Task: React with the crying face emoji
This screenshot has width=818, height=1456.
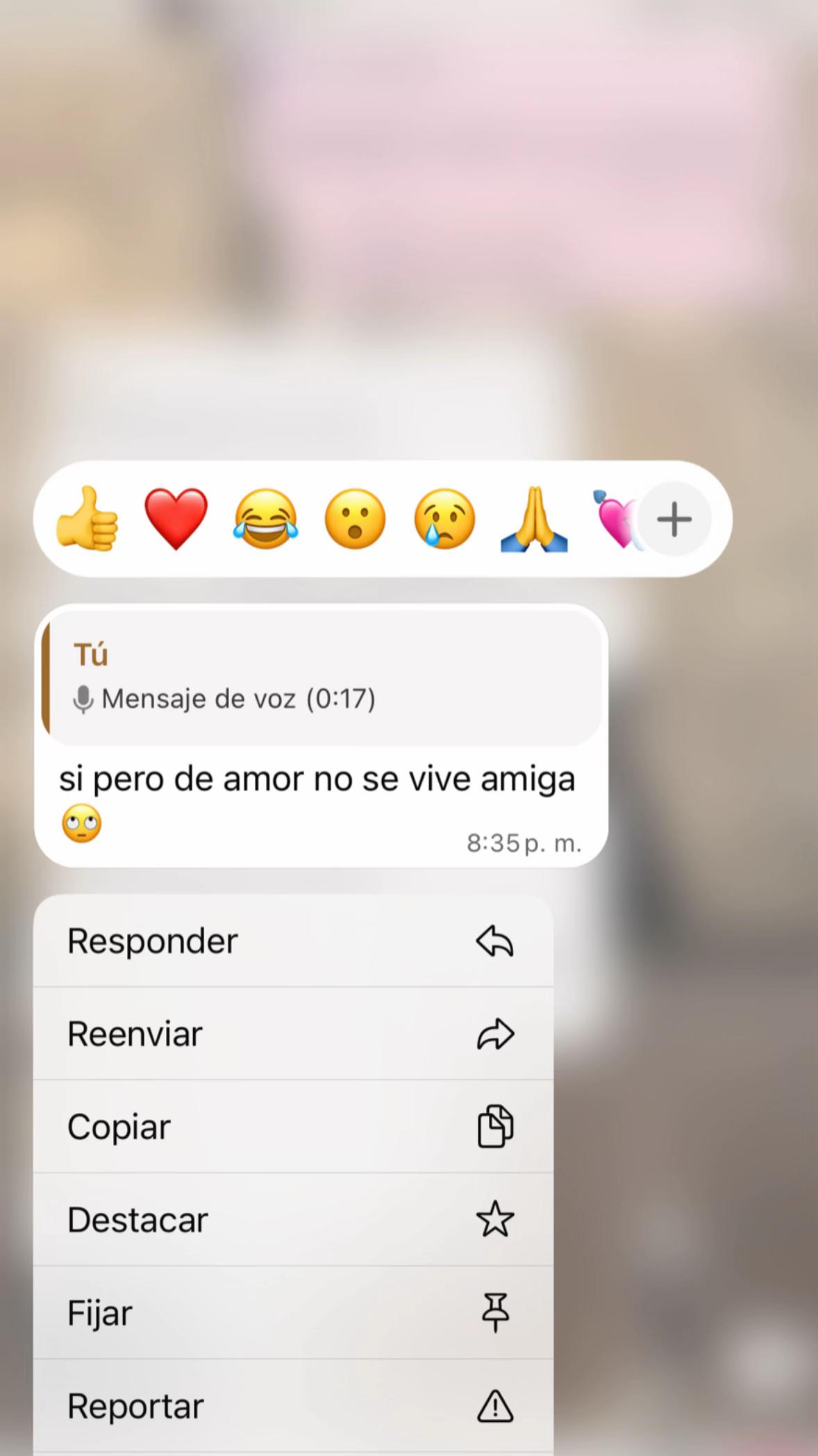Action: 444,519
